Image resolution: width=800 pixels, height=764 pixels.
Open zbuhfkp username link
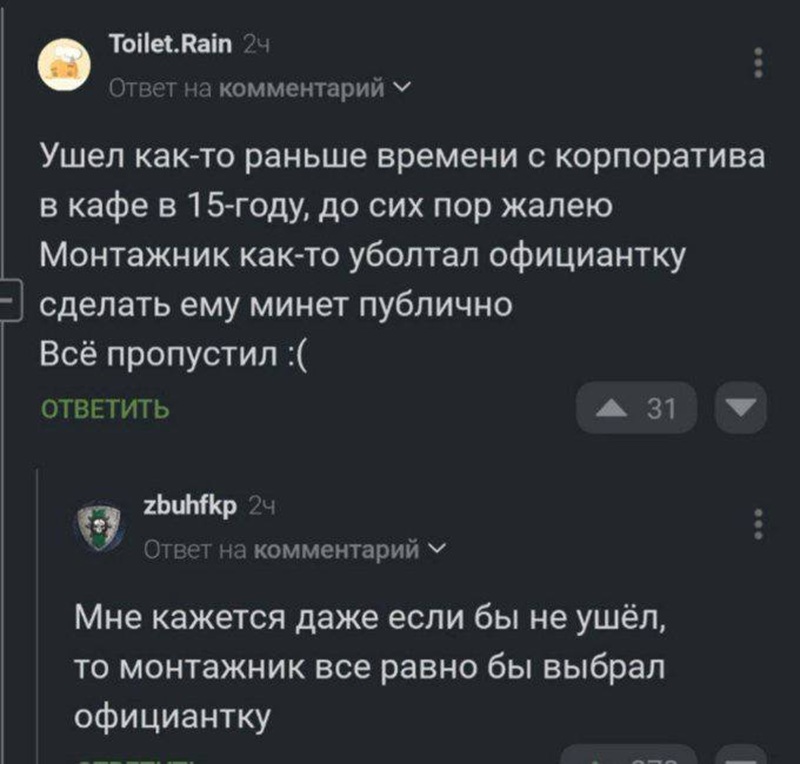coord(190,506)
